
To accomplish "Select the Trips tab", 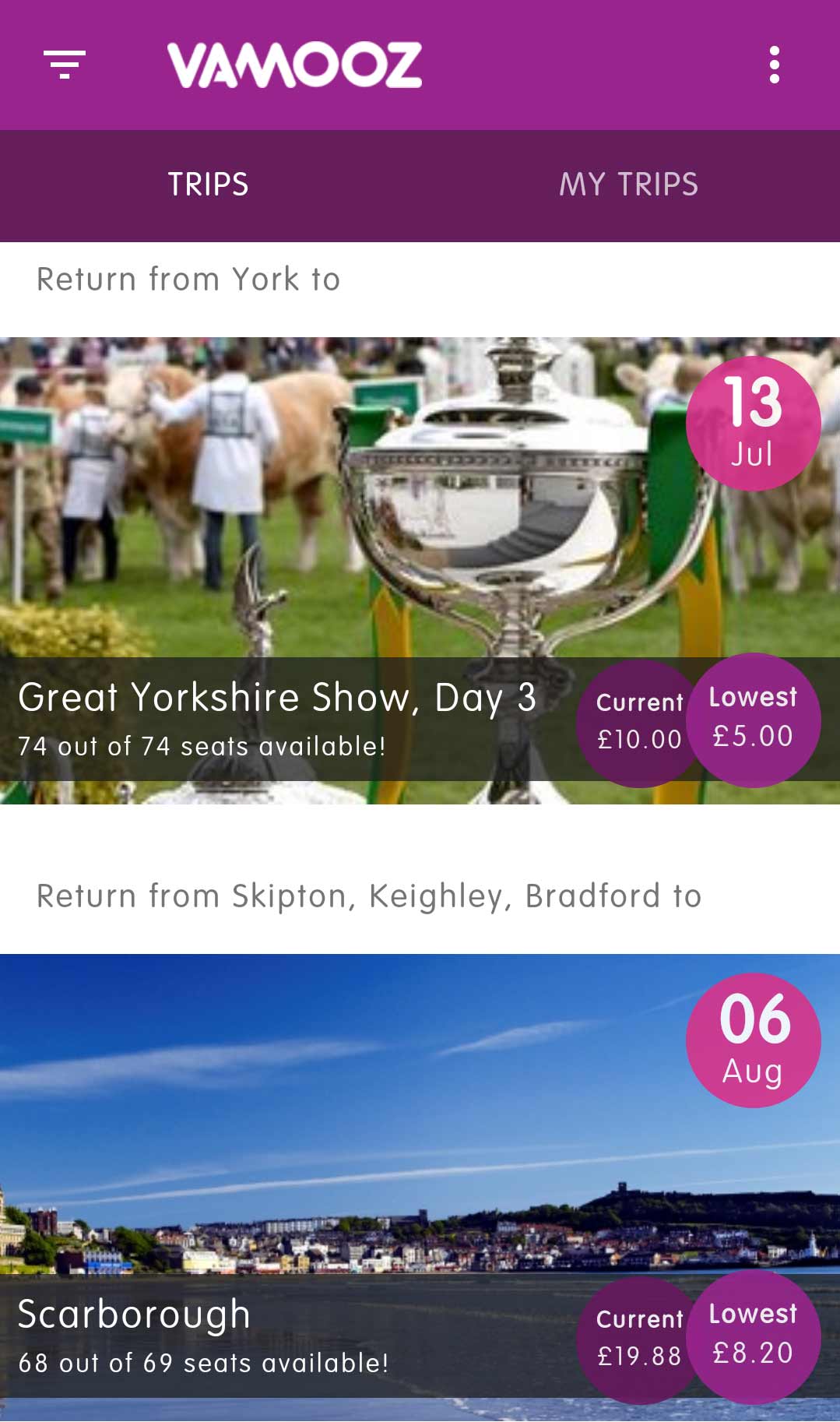I will [x=209, y=185].
